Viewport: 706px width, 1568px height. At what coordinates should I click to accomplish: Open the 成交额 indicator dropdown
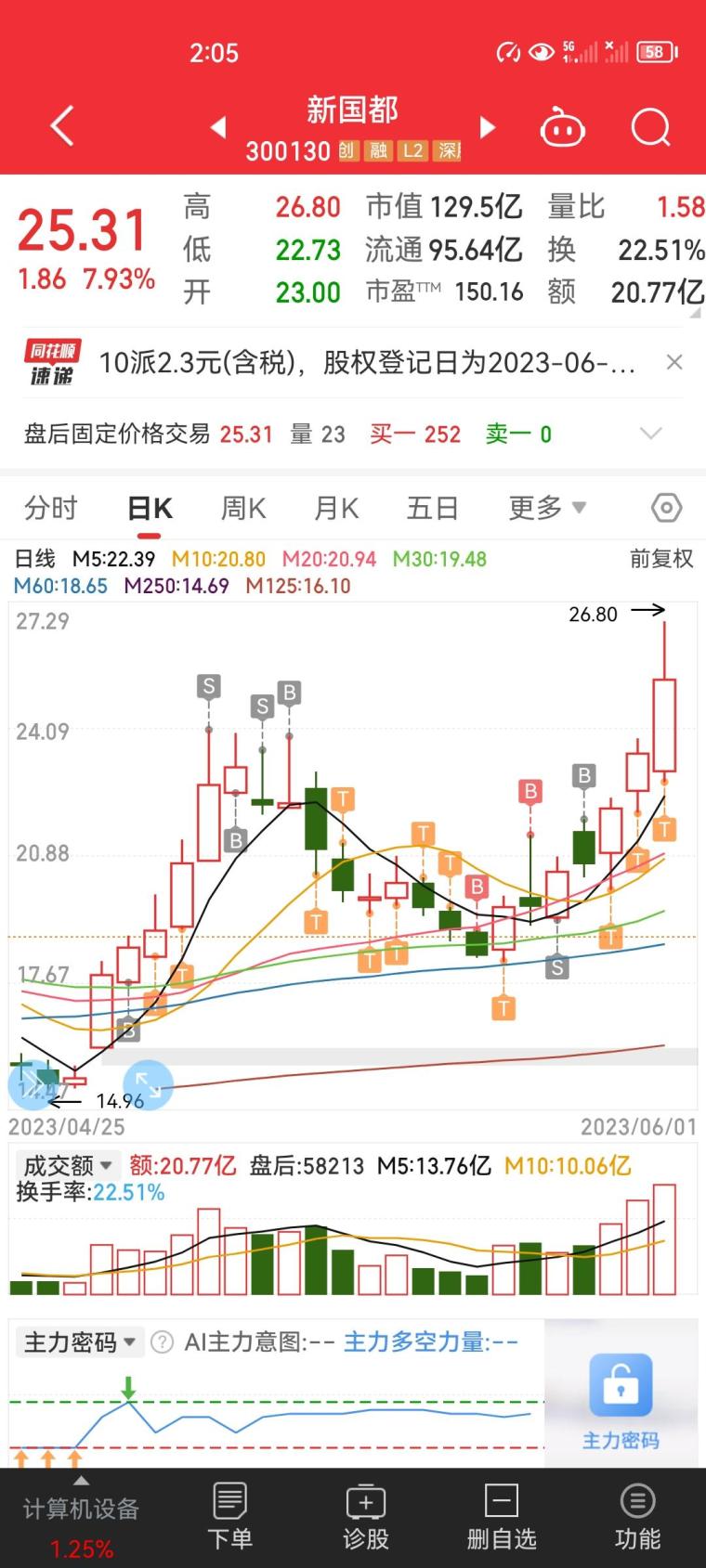(x=67, y=1165)
